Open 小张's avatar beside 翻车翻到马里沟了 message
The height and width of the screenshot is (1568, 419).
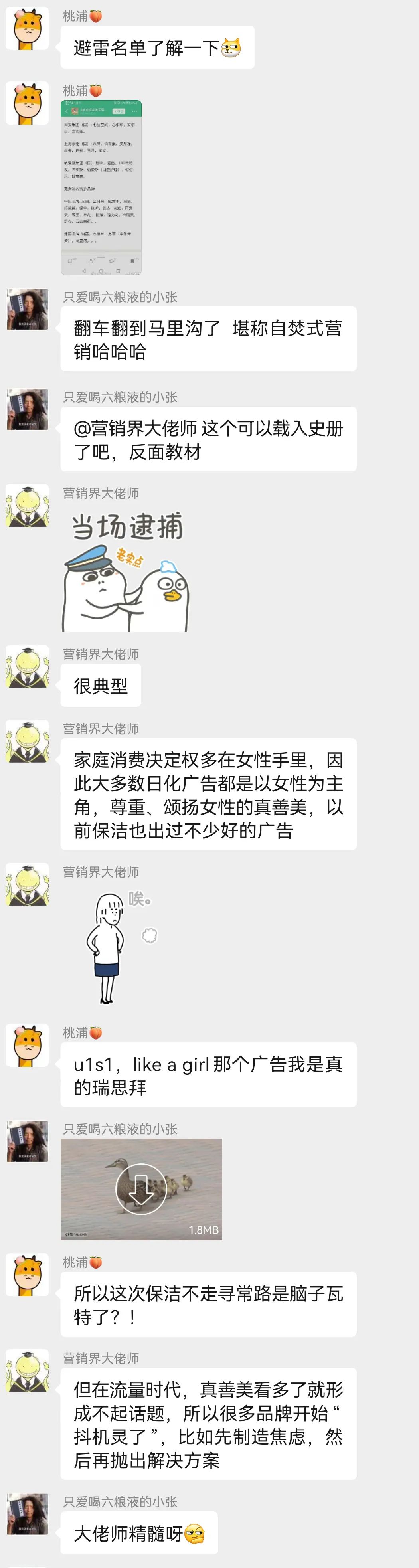click(x=28, y=309)
